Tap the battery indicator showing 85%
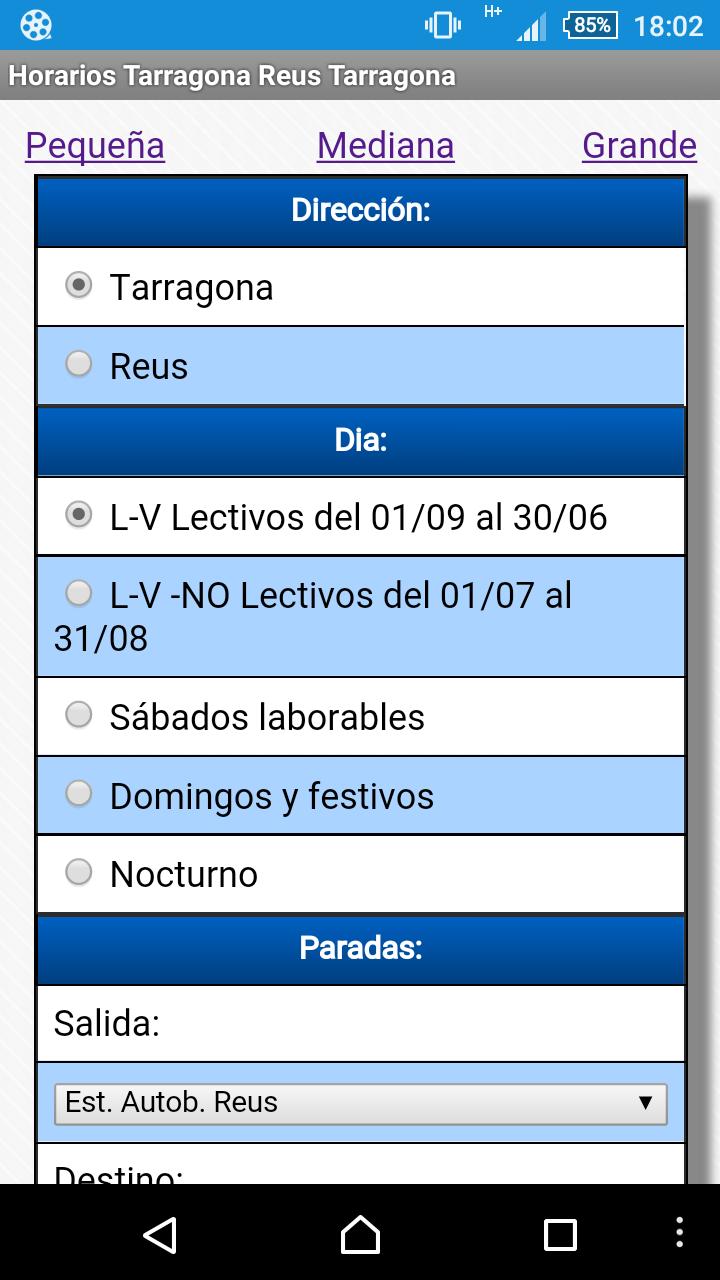The width and height of the screenshot is (720, 1280). [x=590, y=25]
